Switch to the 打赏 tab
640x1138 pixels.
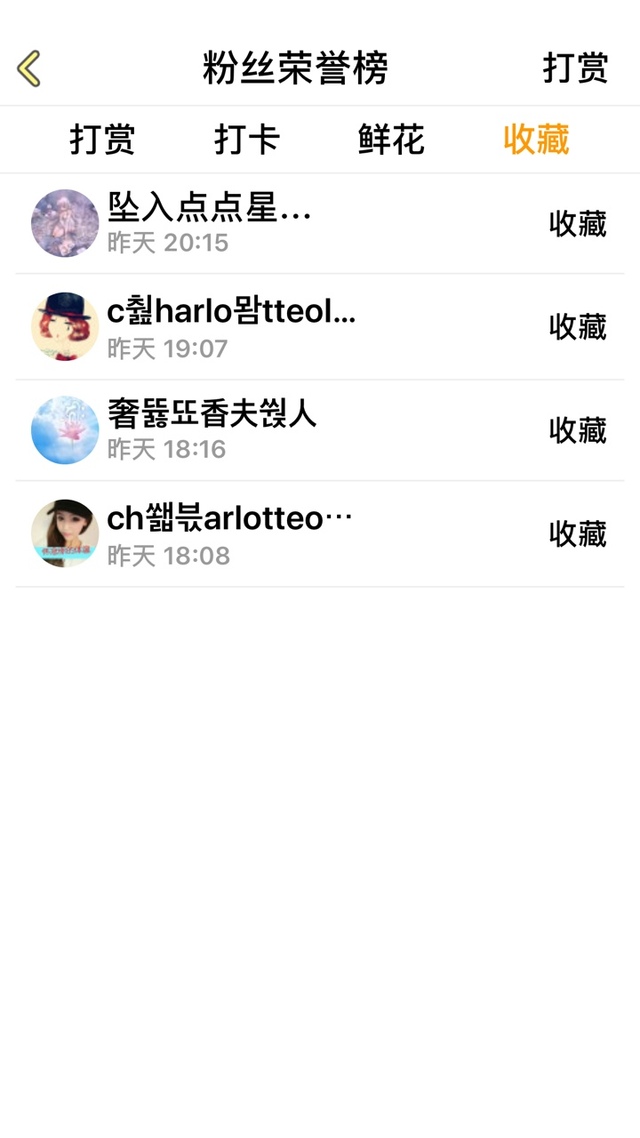[102, 140]
